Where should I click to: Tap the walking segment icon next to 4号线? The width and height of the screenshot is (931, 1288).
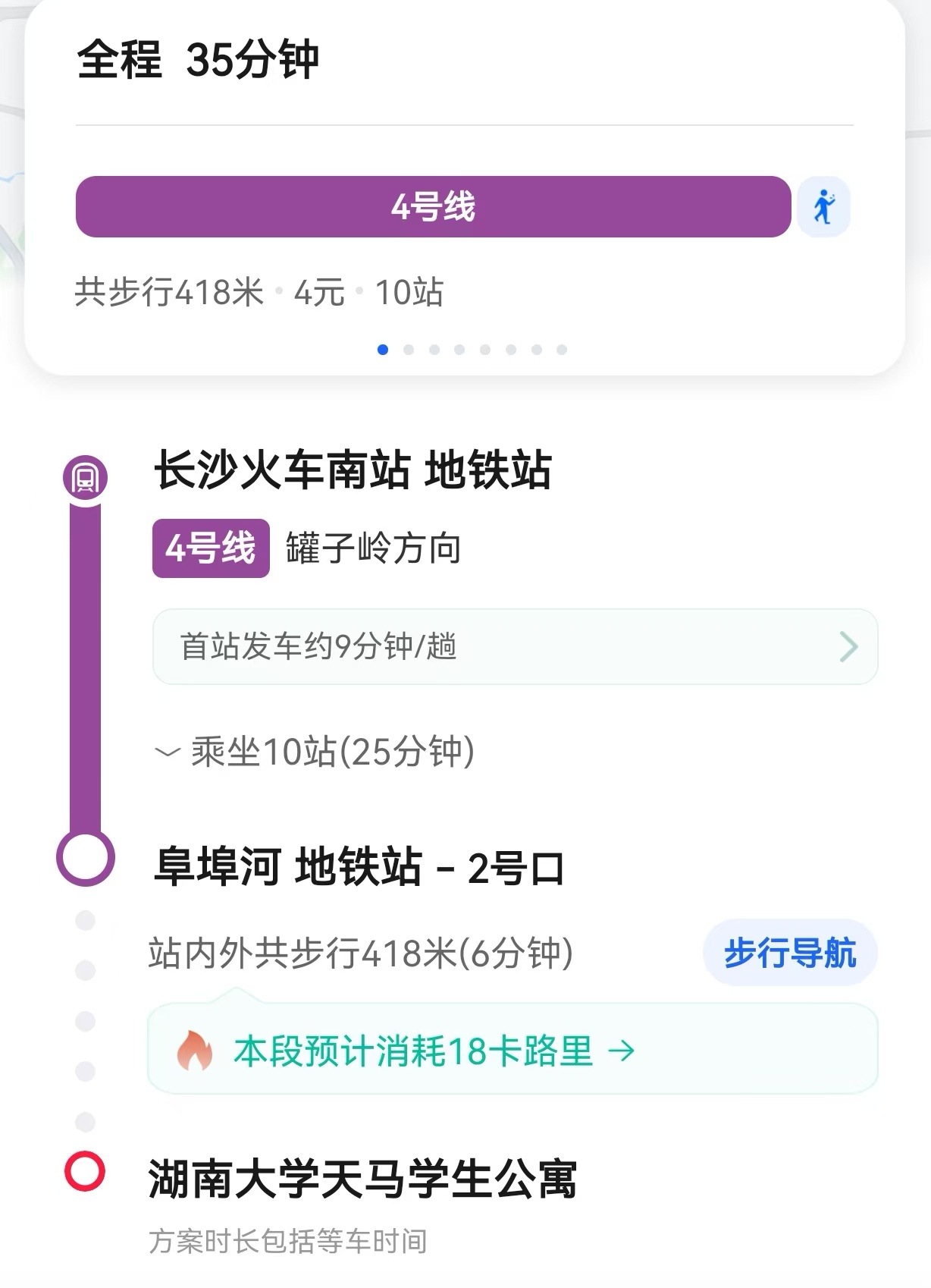823,206
